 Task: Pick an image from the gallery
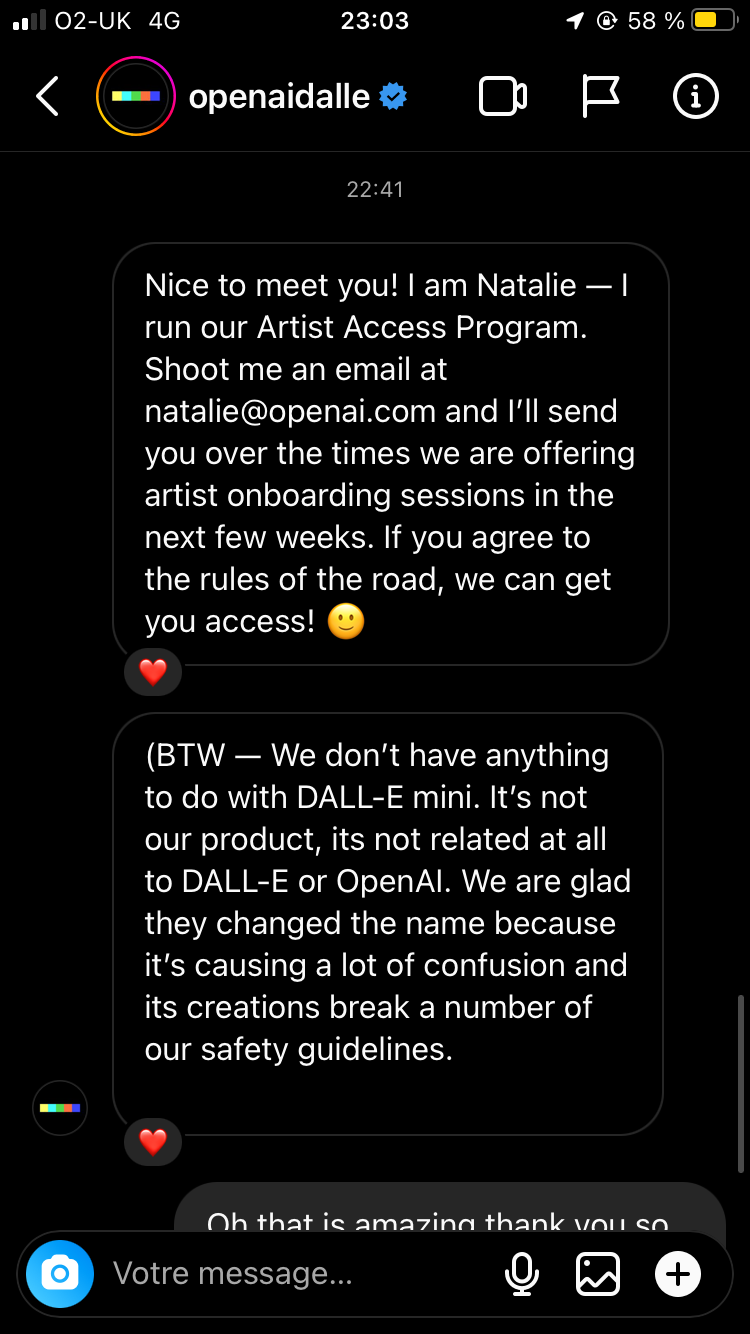pos(598,1273)
